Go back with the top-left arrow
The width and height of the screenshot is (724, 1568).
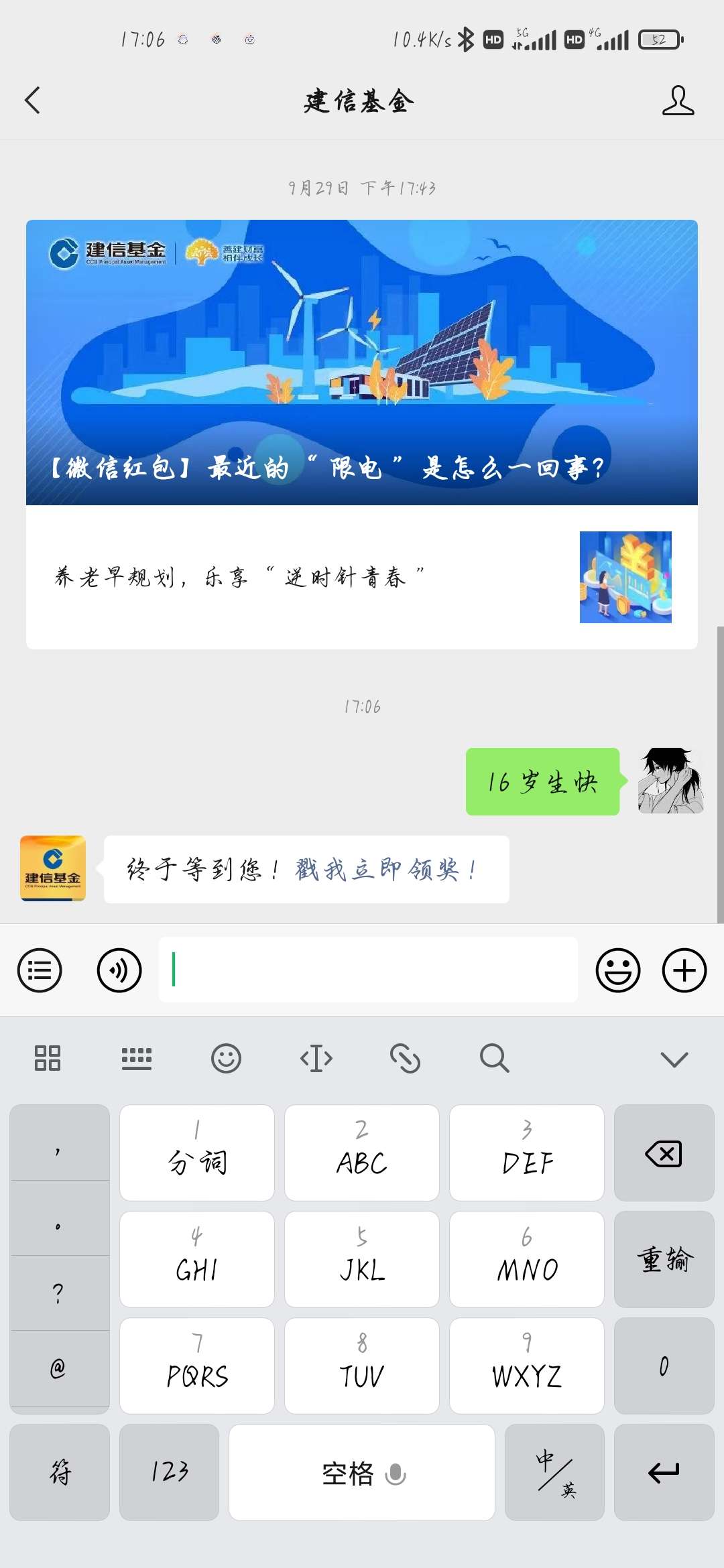pyautogui.click(x=32, y=99)
